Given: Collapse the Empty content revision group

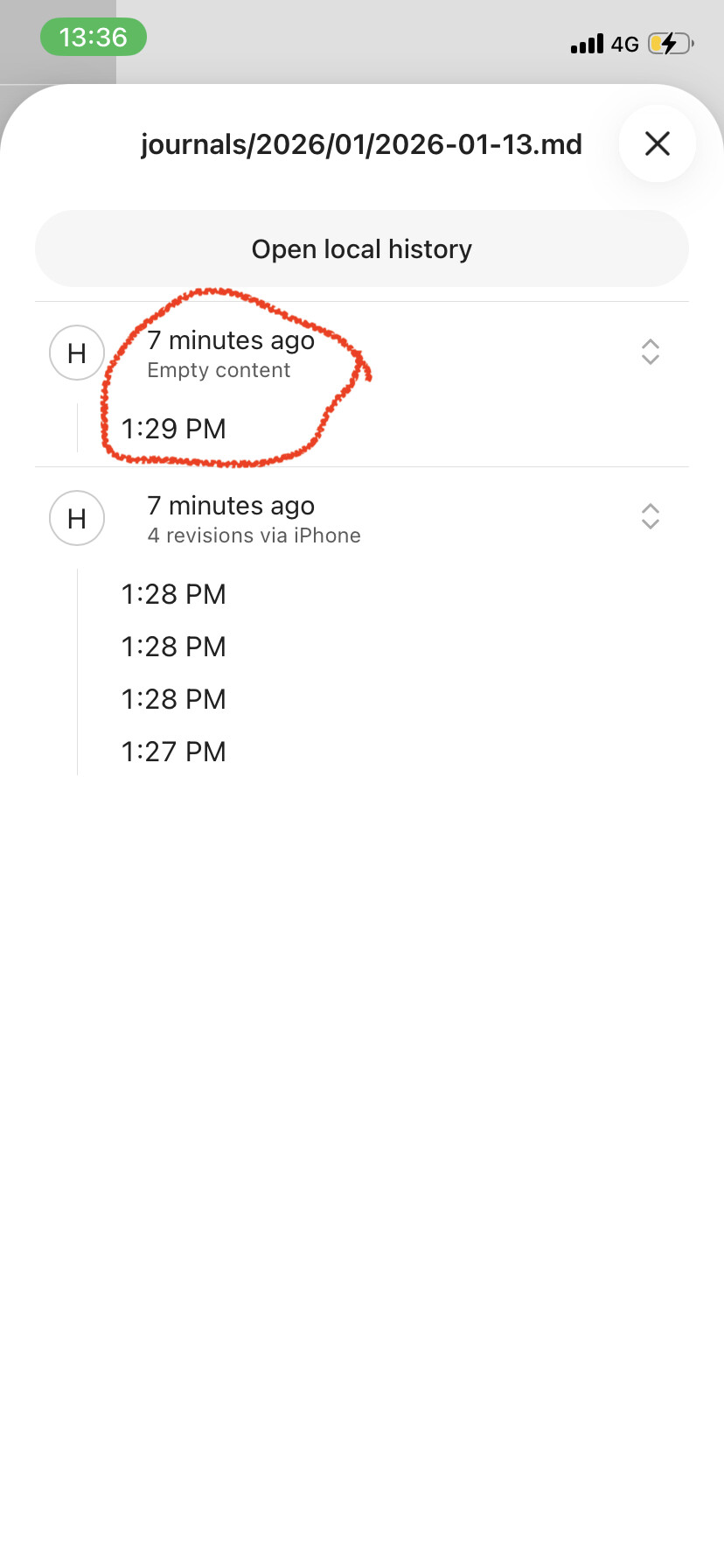Looking at the screenshot, I should [650, 352].
